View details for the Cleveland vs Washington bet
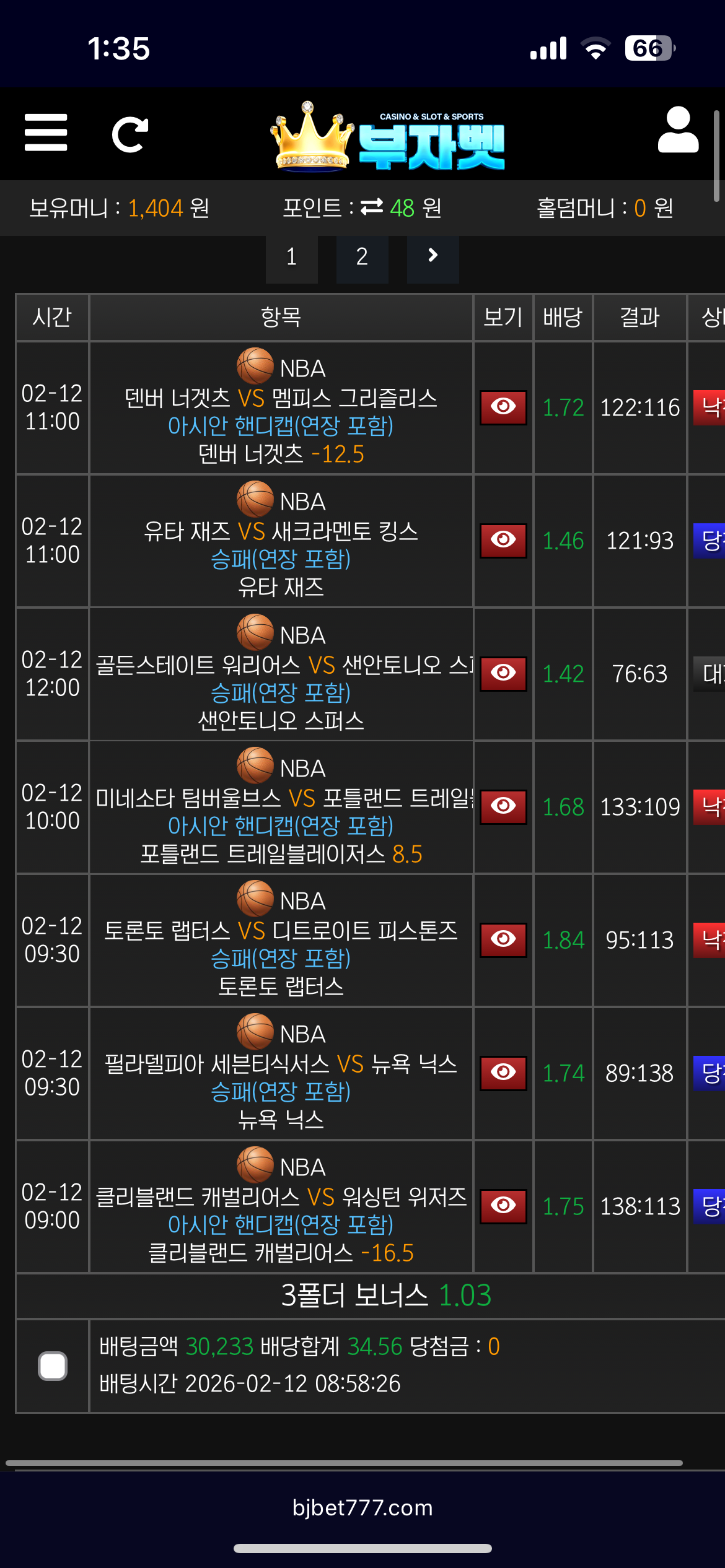Screen dimensions: 725x1568 [503, 1206]
